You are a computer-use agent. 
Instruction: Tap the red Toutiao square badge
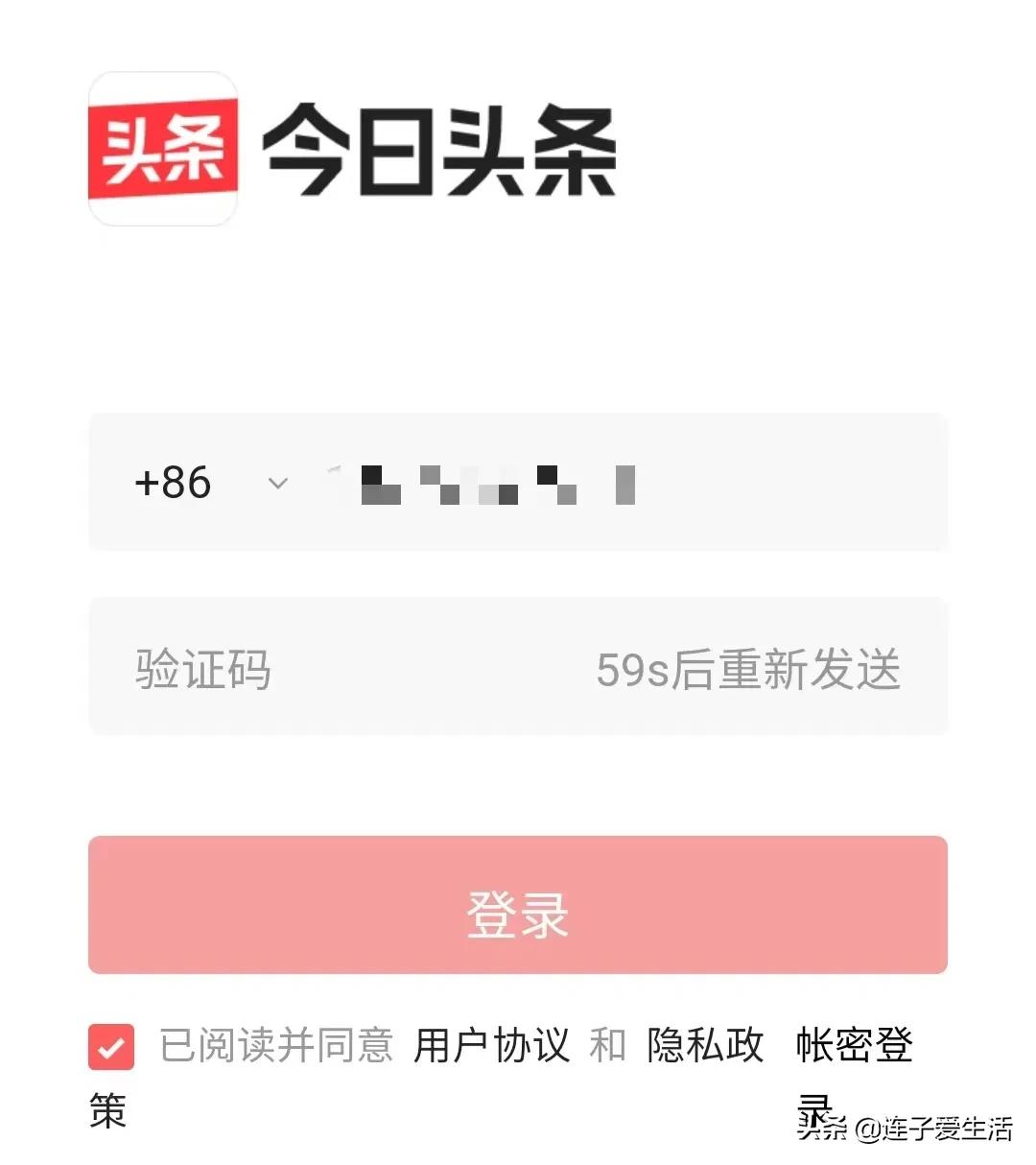tap(162, 146)
